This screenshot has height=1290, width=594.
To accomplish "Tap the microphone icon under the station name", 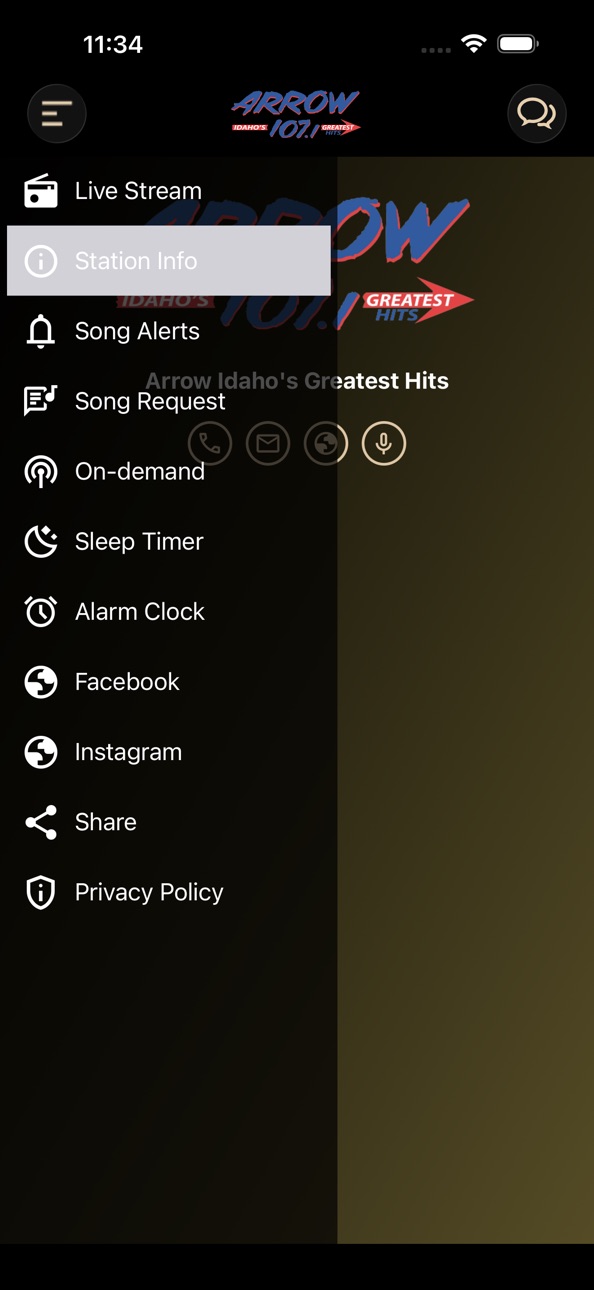I will 384,443.
